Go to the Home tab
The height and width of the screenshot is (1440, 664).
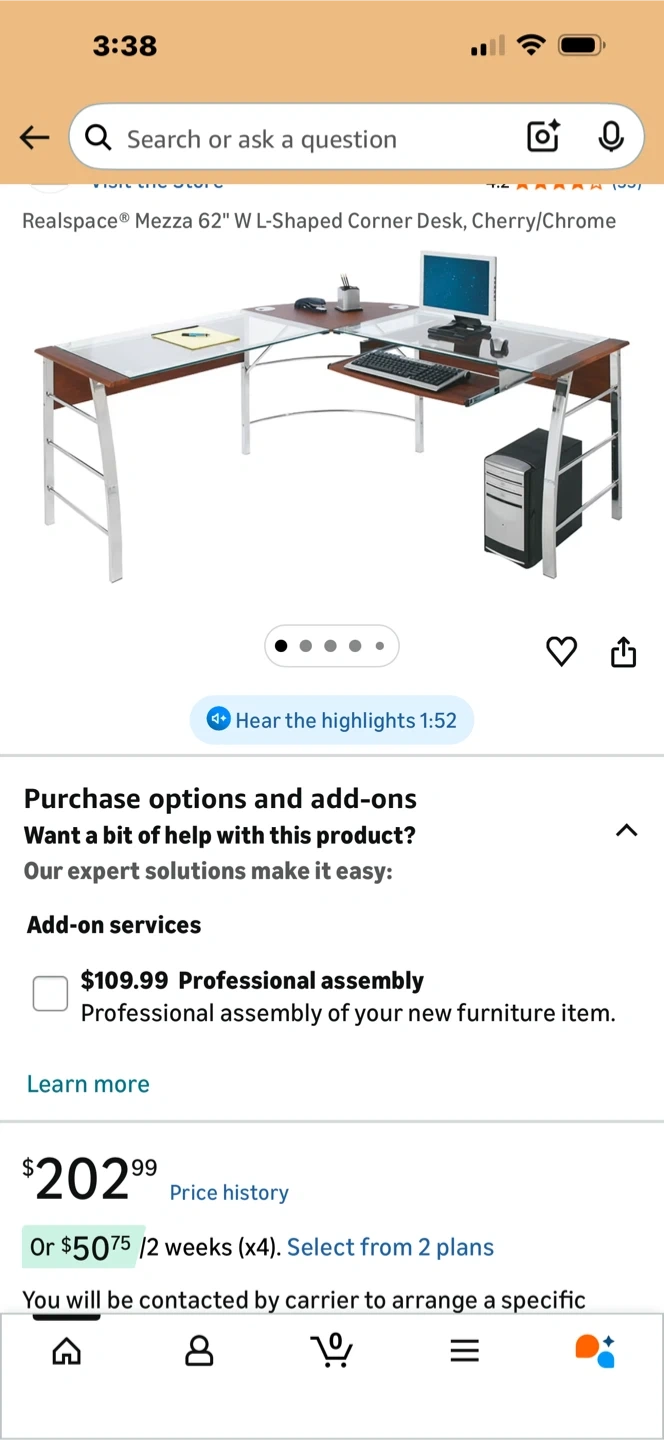click(x=66, y=1351)
